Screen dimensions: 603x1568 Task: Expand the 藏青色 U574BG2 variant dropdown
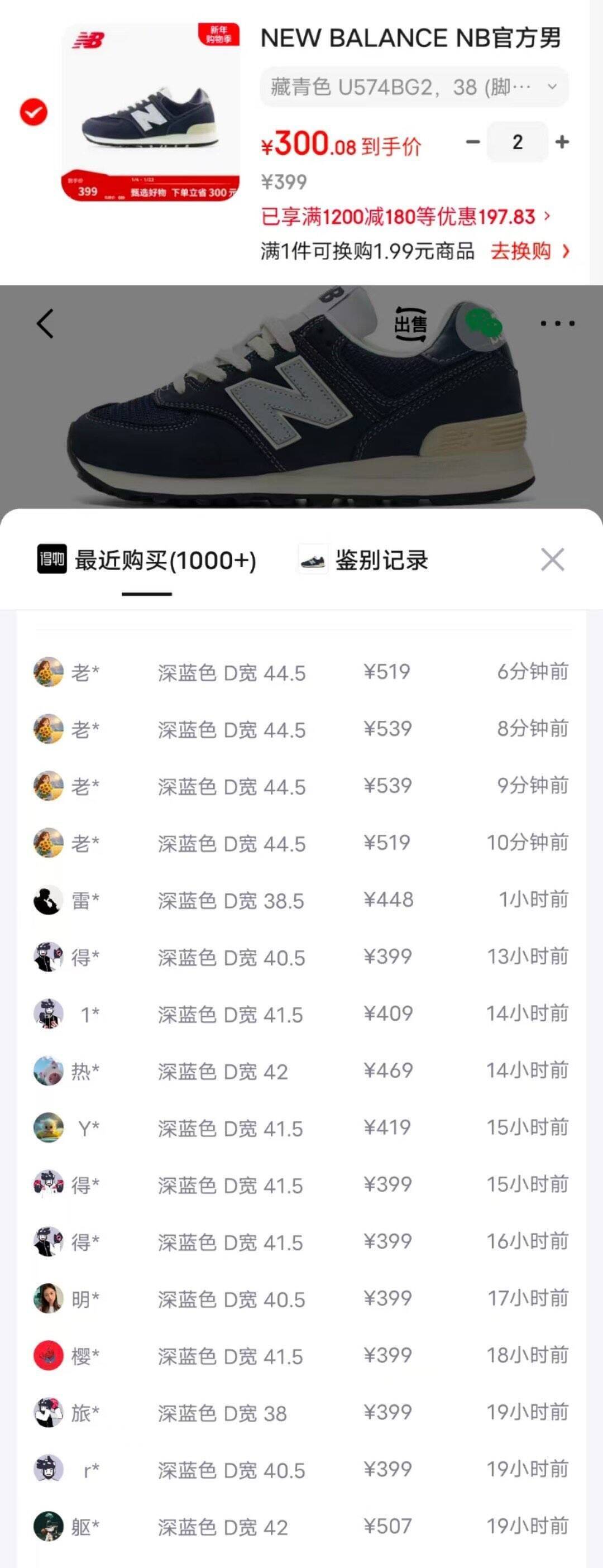(x=414, y=88)
